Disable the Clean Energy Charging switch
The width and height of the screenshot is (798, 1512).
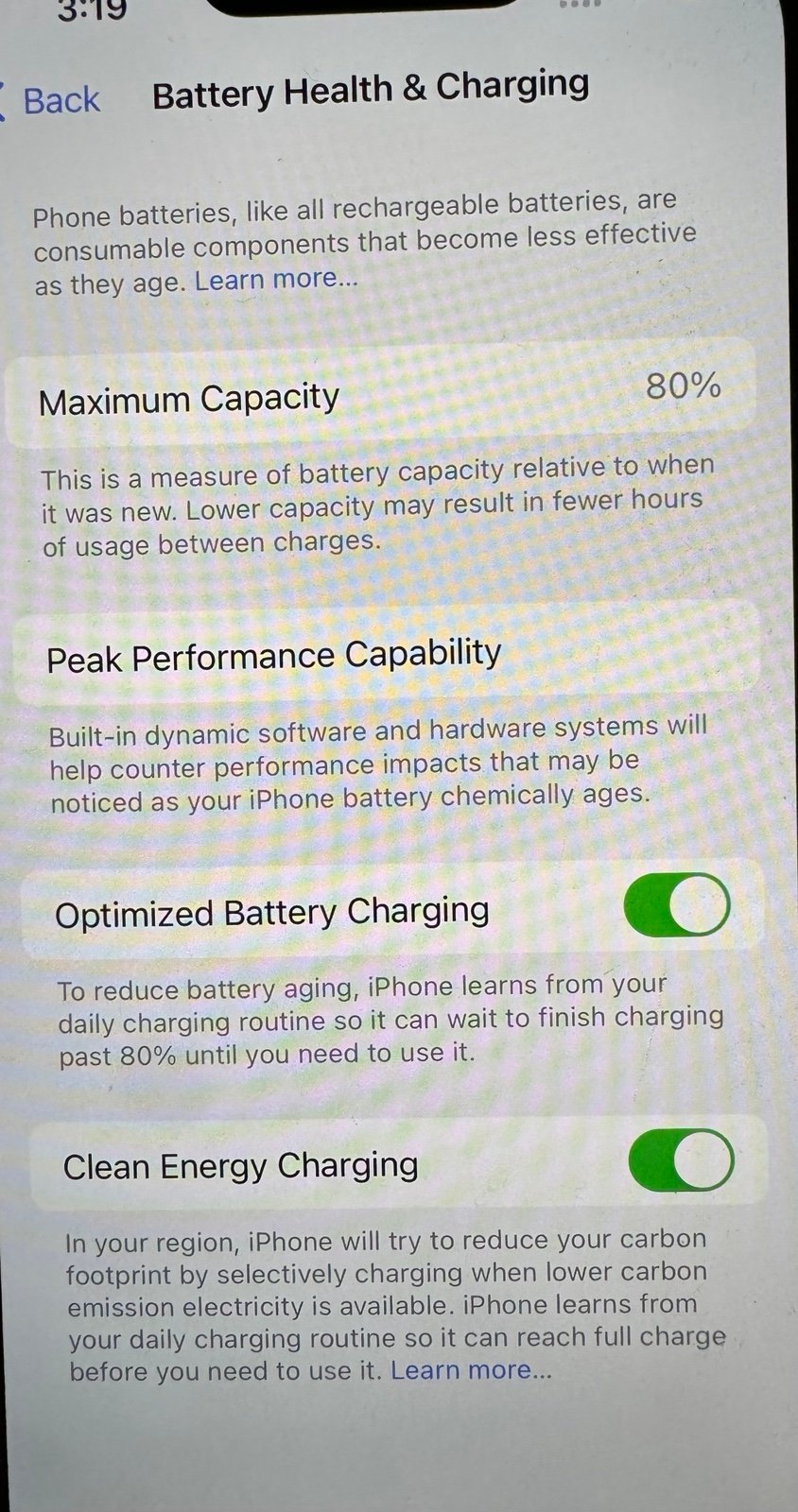pyautogui.click(x=681, y=1160)
